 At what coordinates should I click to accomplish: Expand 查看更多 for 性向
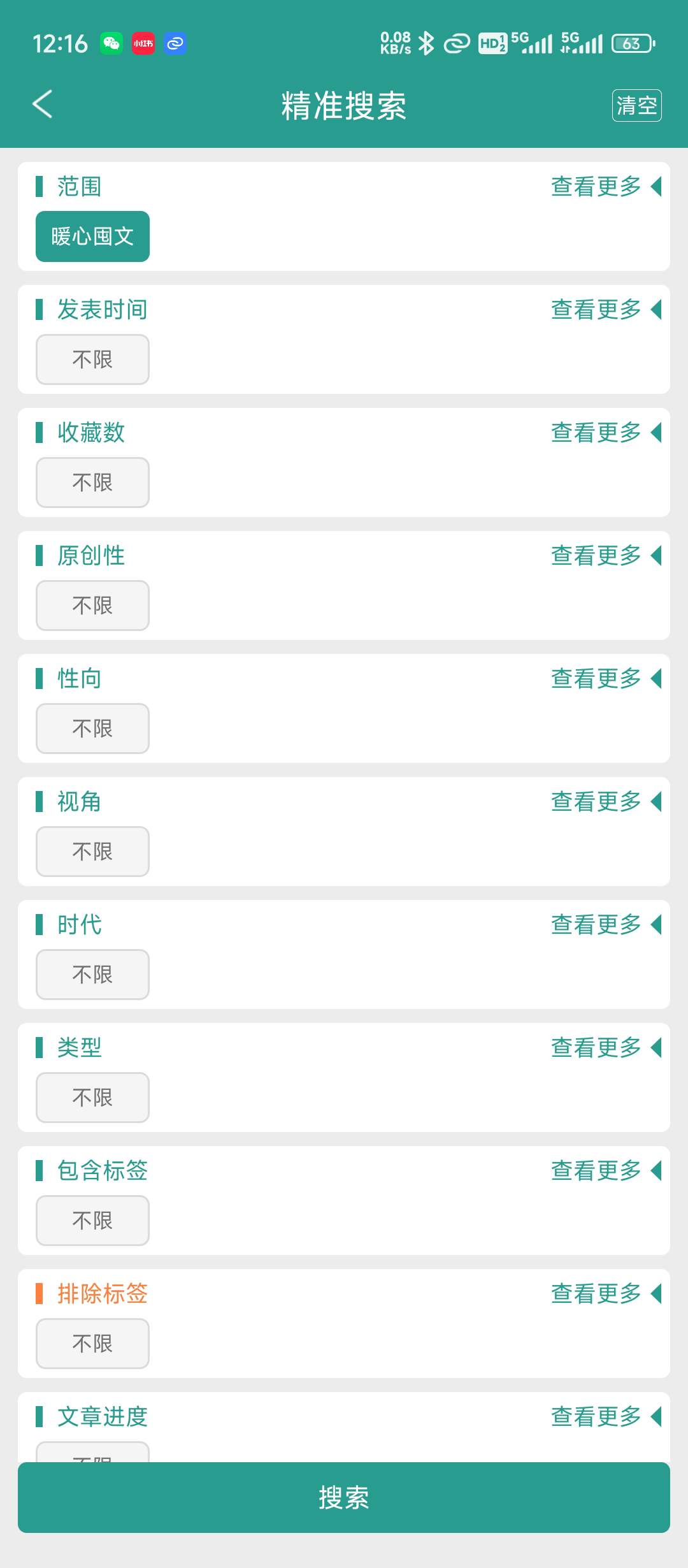[605, 679]
